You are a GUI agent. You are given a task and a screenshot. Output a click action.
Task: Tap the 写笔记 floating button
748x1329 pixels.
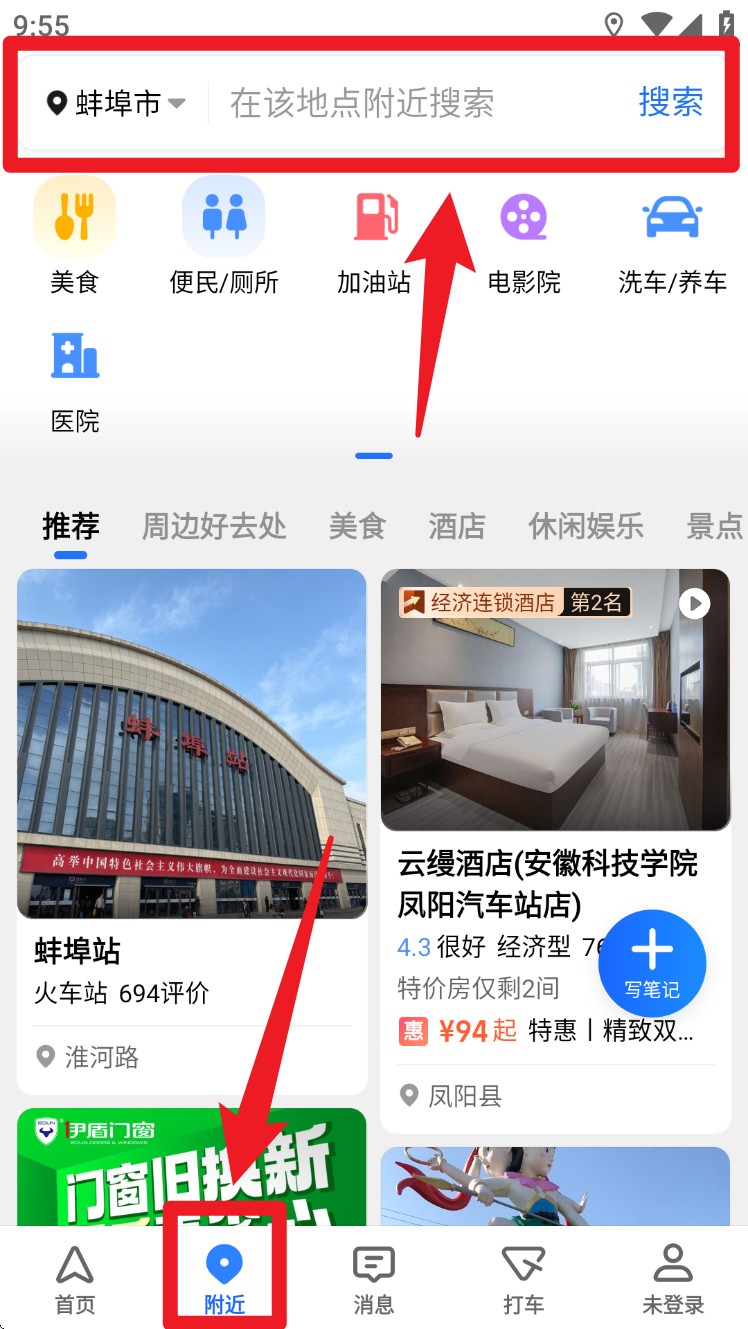pos(652,962)
